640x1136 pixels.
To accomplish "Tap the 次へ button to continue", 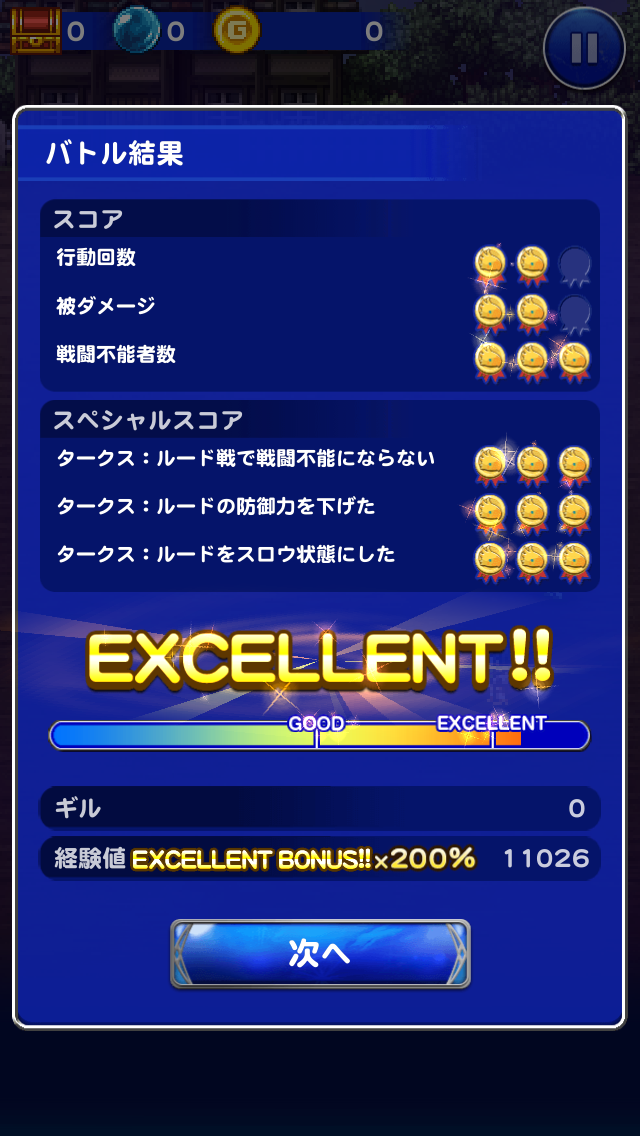I will click(x=320, y=953).
